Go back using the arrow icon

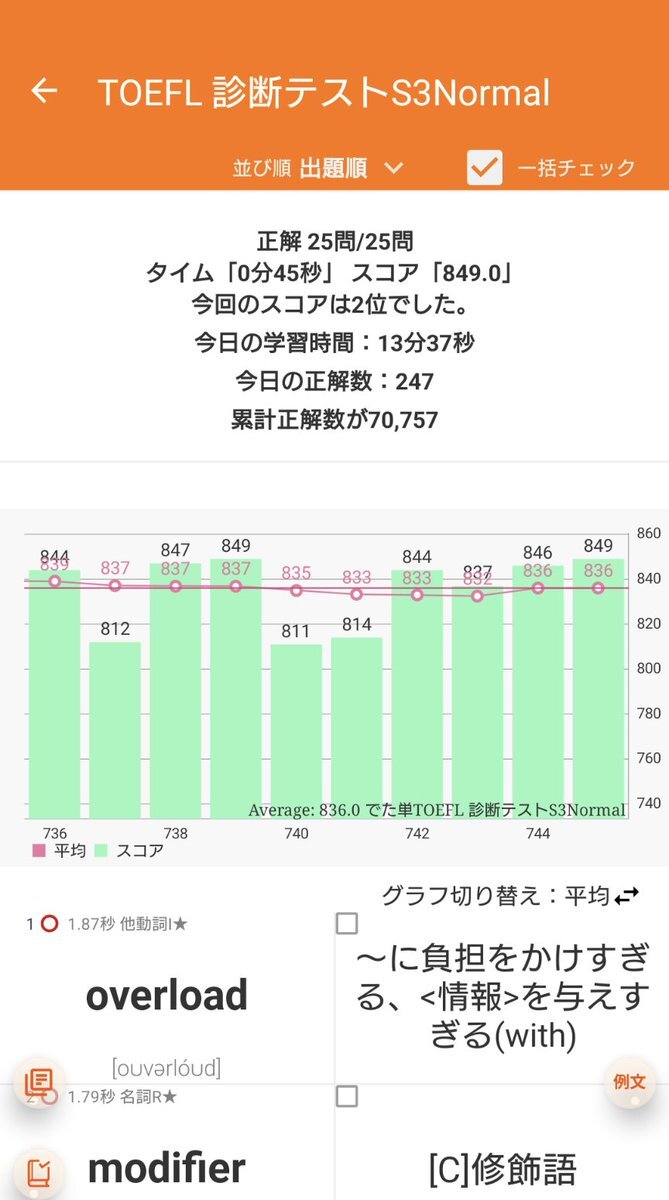[44, 91]
